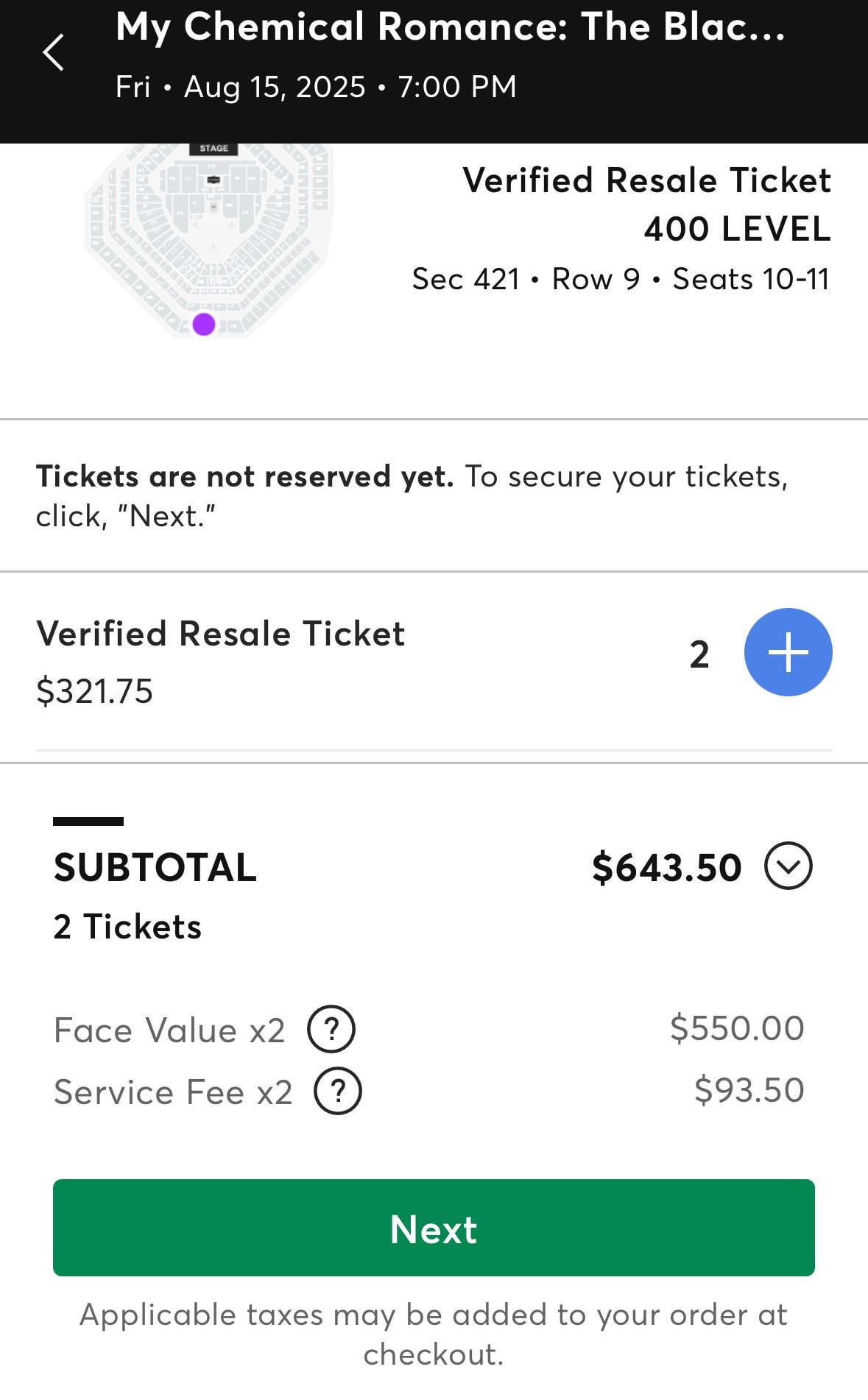Tap Next to secure the tickets
Screen dimensions: 868x1400
[x=434, y=1228]
